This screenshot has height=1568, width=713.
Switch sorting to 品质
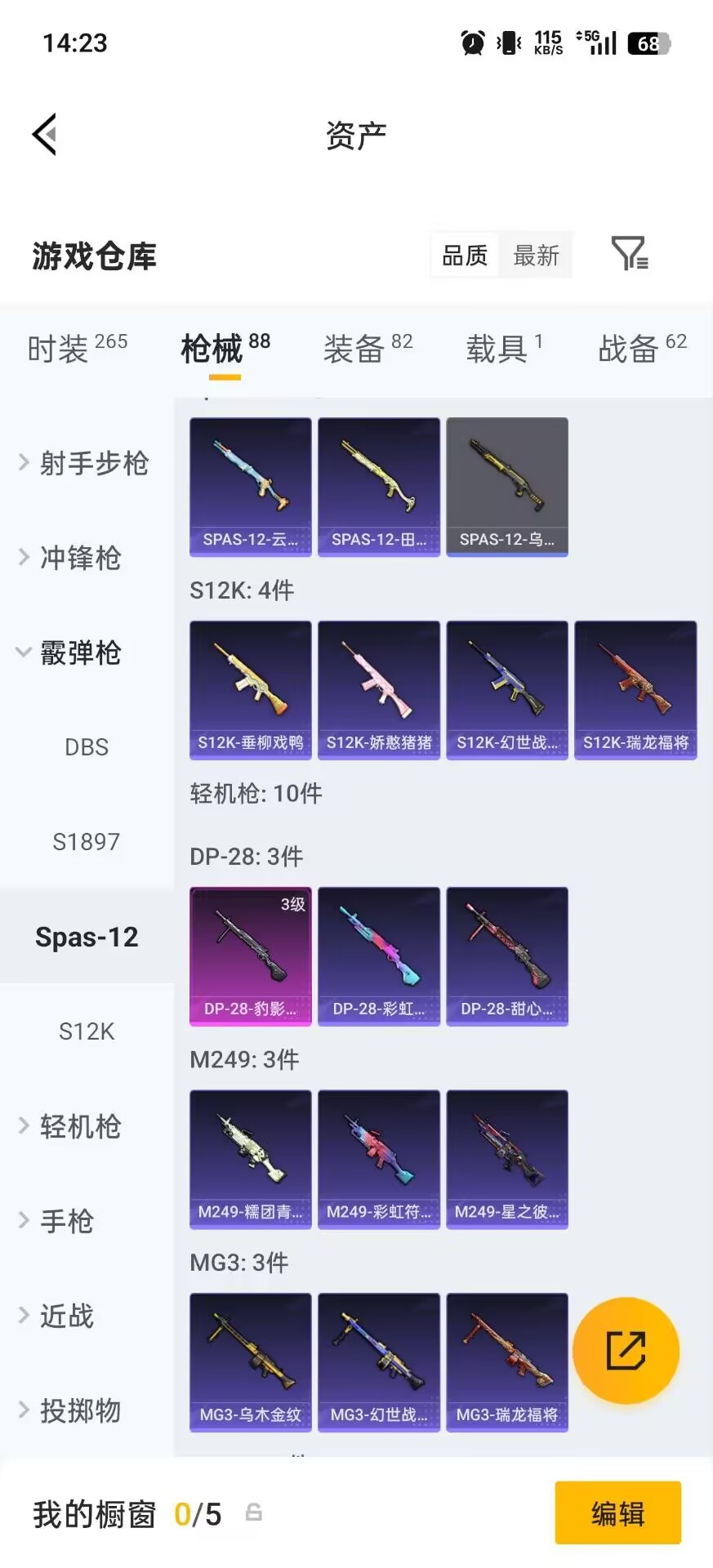(464, 255)
